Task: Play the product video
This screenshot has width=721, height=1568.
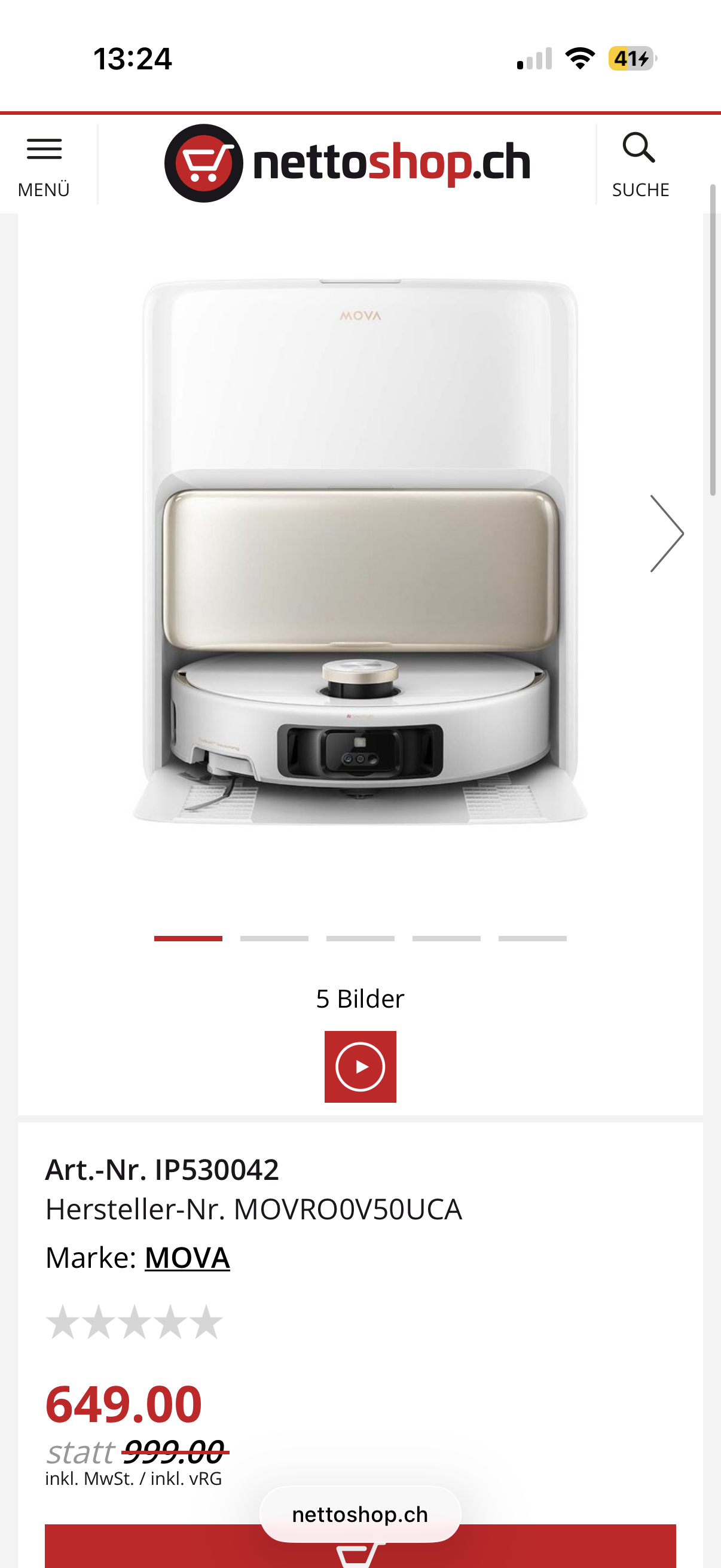Action: (360, 1066)
